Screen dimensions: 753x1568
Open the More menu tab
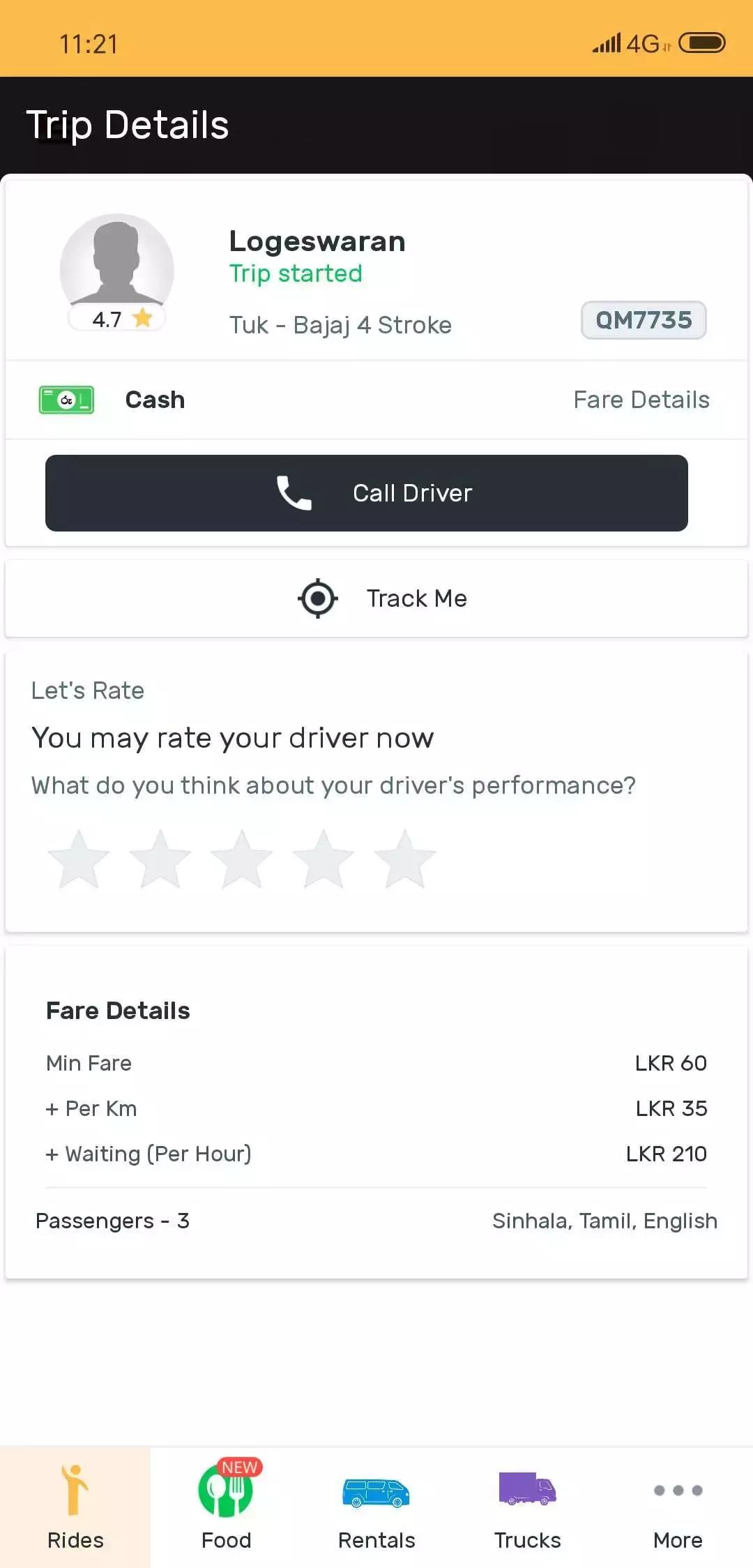click(x=678, y=1507)
